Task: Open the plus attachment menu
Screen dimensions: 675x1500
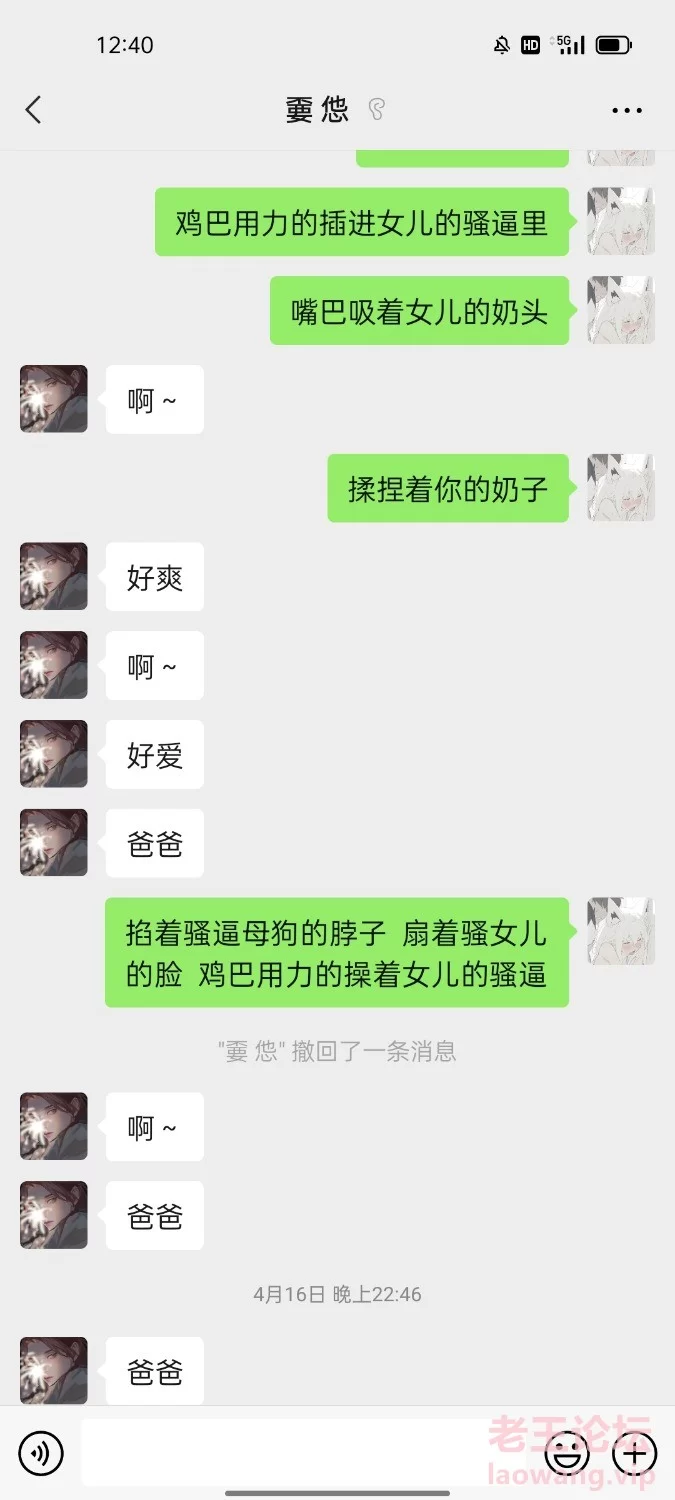Action: [x=635, y=1452]
